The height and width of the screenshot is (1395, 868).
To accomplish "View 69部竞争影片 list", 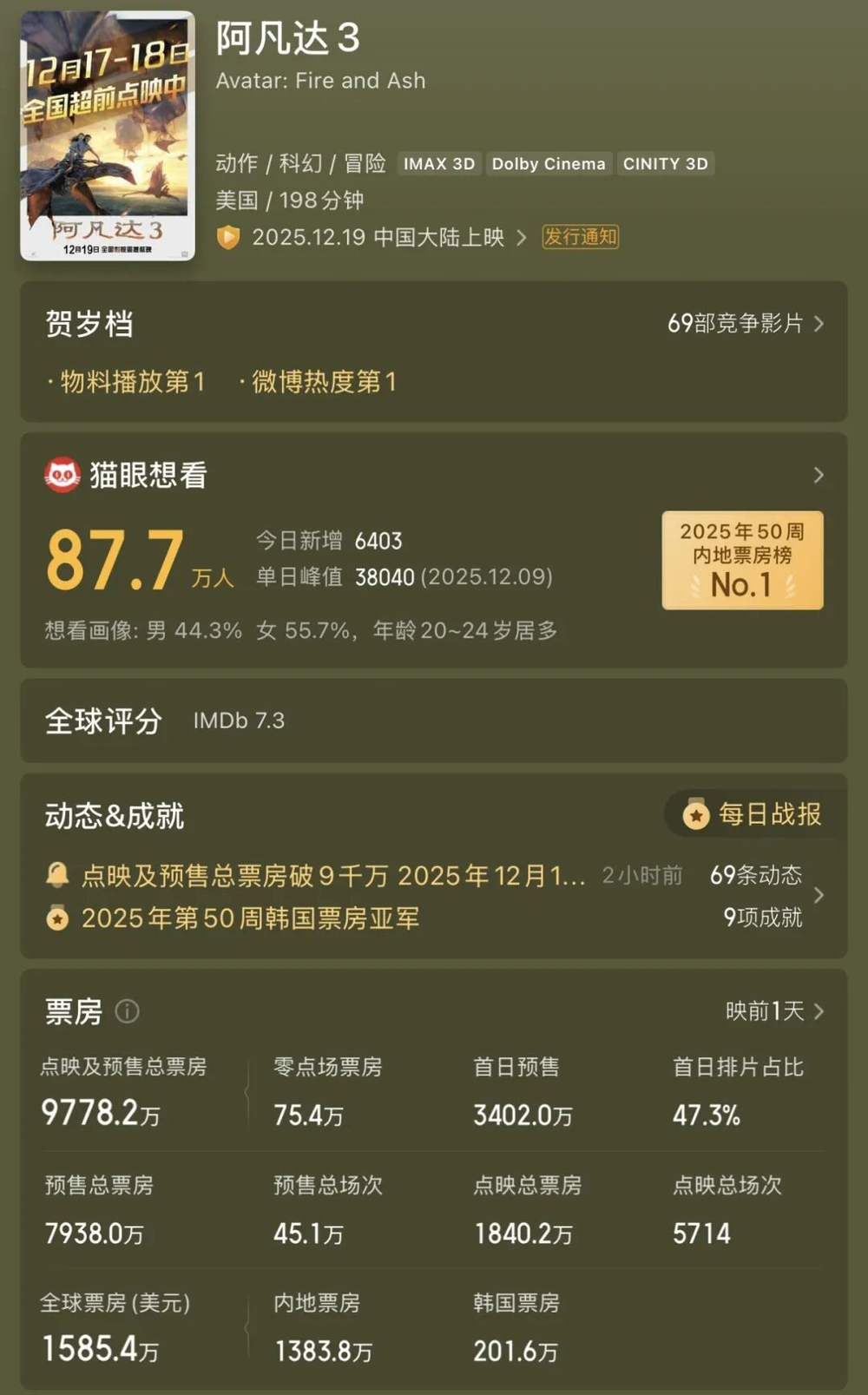I will (745, 324).
